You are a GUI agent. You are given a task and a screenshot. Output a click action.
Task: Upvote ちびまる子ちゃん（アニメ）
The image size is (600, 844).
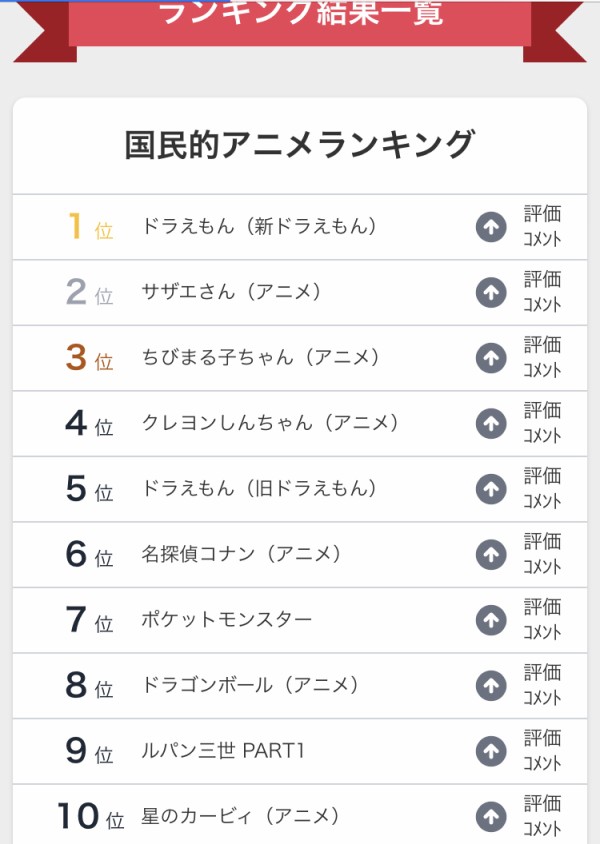[490, 358]
